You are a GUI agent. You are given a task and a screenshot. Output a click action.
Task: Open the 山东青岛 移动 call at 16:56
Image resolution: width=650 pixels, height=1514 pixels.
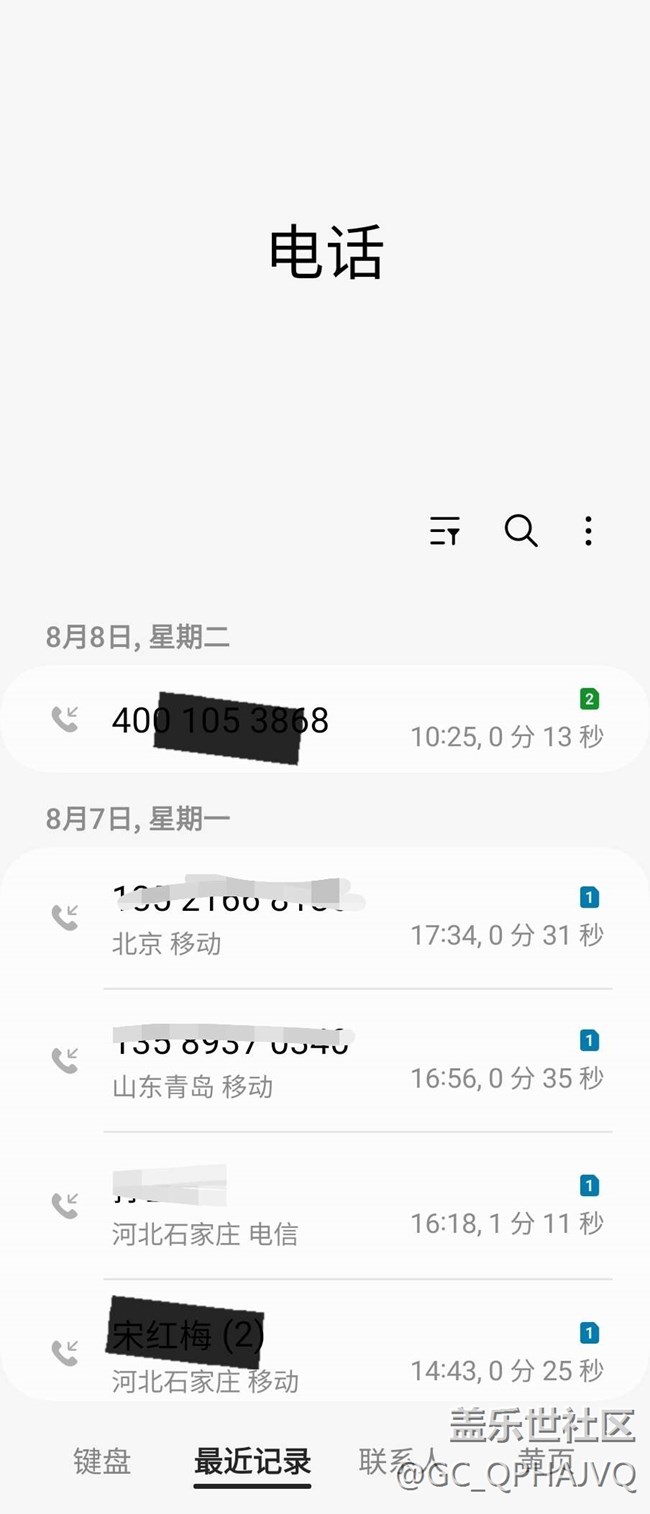325,1061
